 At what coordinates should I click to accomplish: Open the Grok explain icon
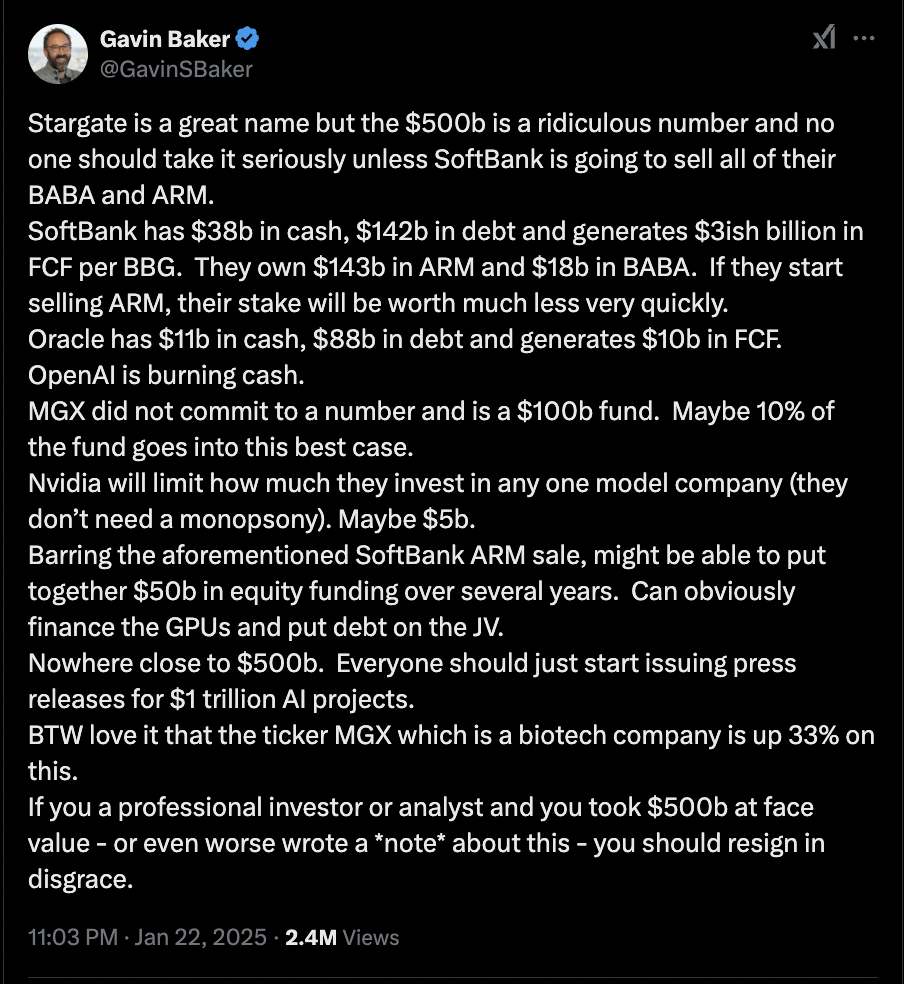coord(823,38)
